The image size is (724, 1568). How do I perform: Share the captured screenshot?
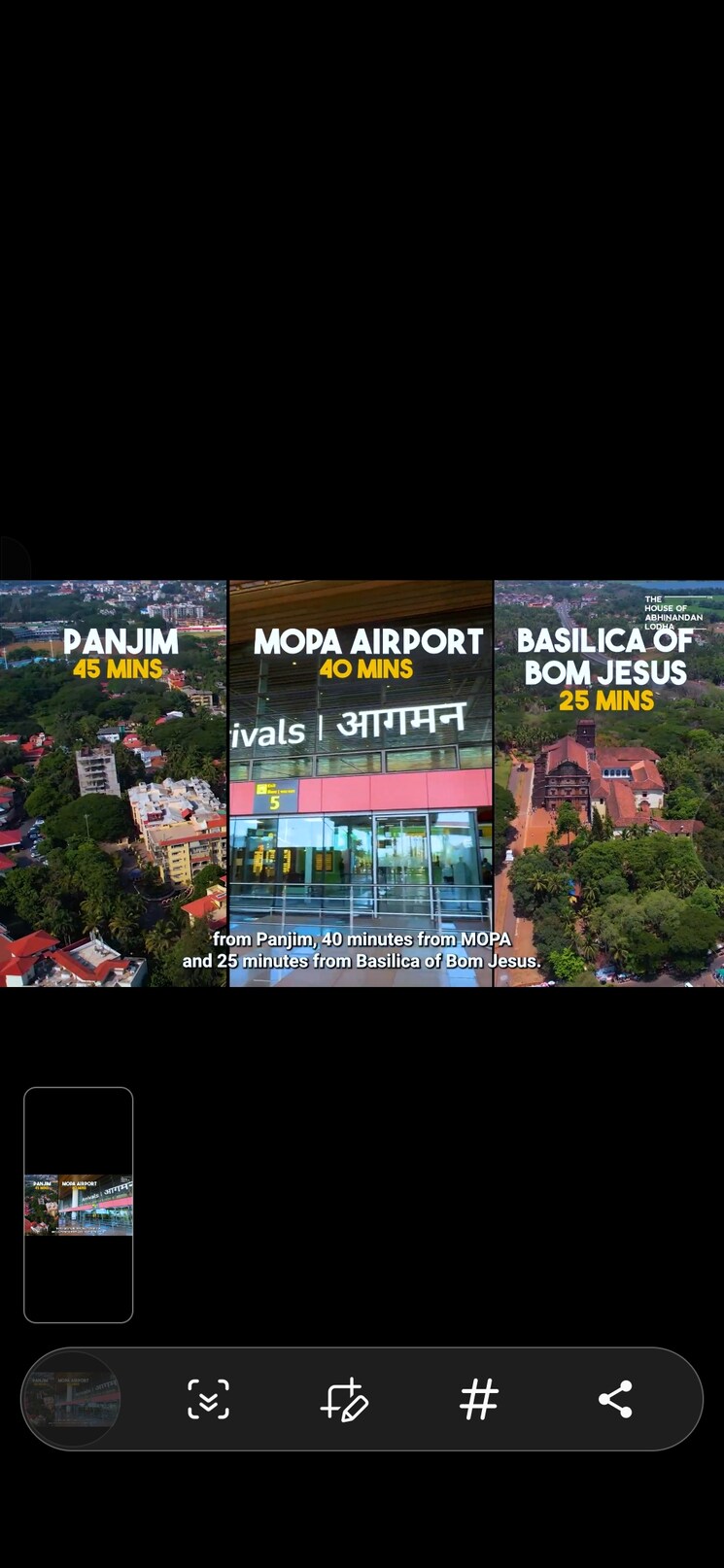coord(615,1399)
